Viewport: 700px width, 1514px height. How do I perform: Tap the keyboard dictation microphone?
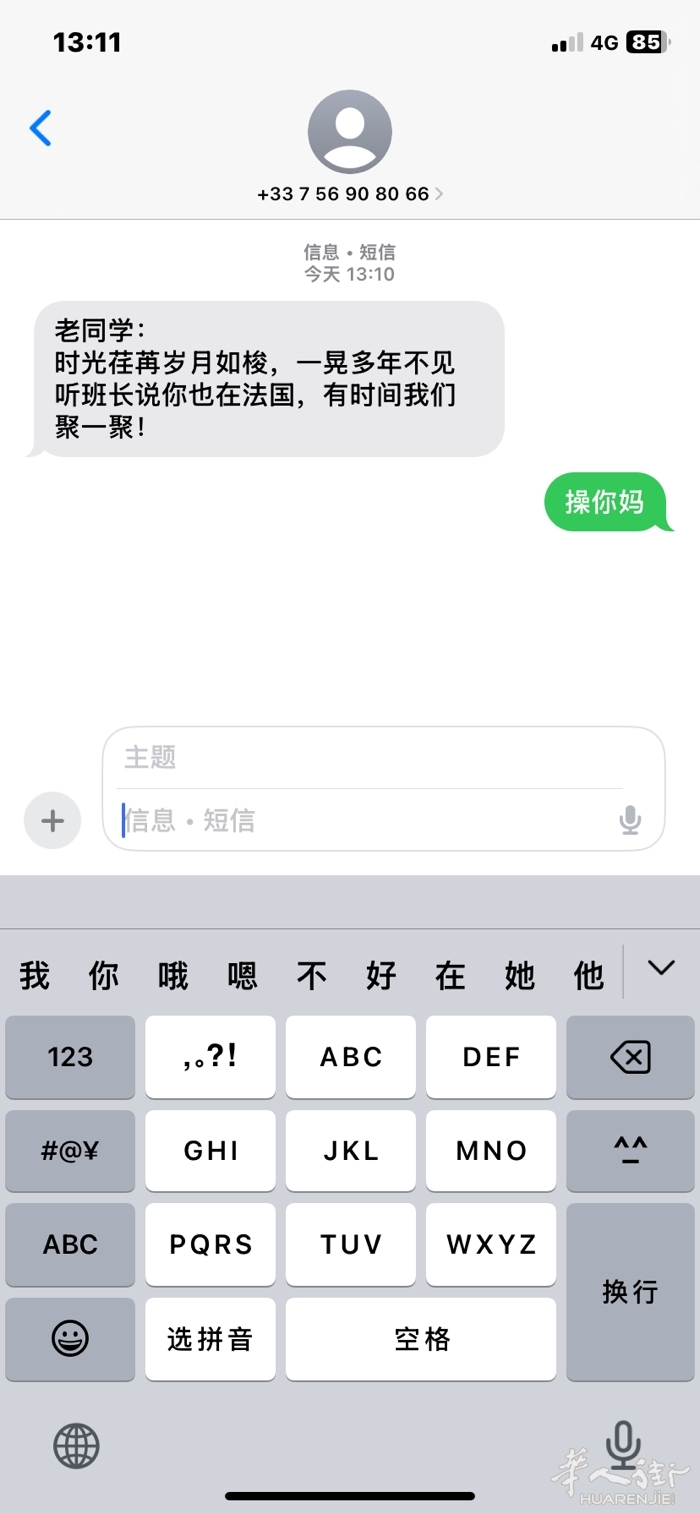(623, 1444)
